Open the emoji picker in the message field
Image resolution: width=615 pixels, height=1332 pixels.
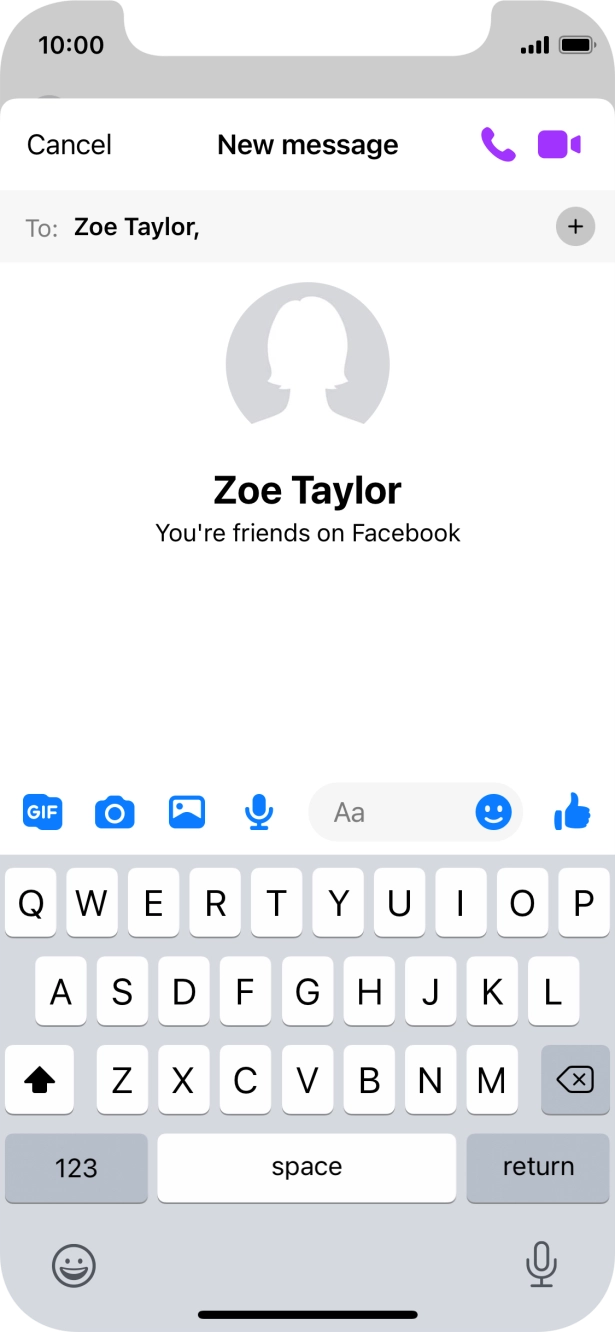pos(493,812)
